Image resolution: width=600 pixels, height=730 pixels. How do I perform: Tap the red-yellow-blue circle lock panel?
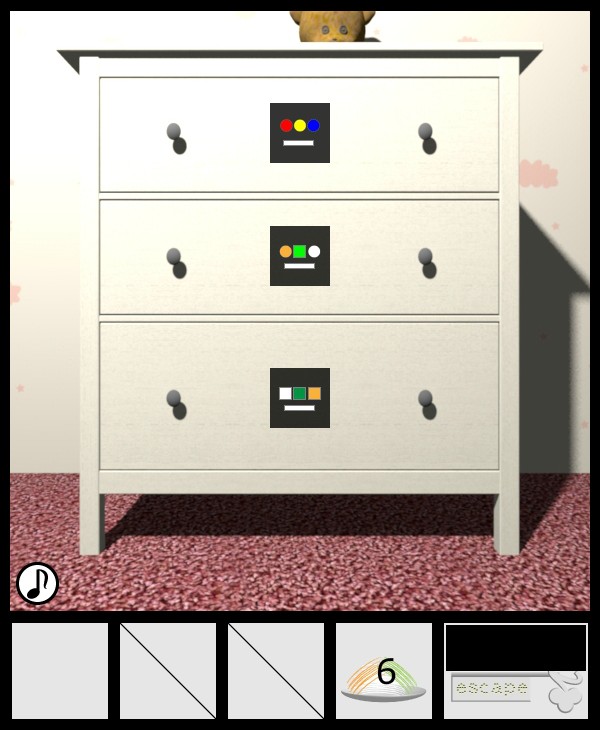(x=300, y=133)
